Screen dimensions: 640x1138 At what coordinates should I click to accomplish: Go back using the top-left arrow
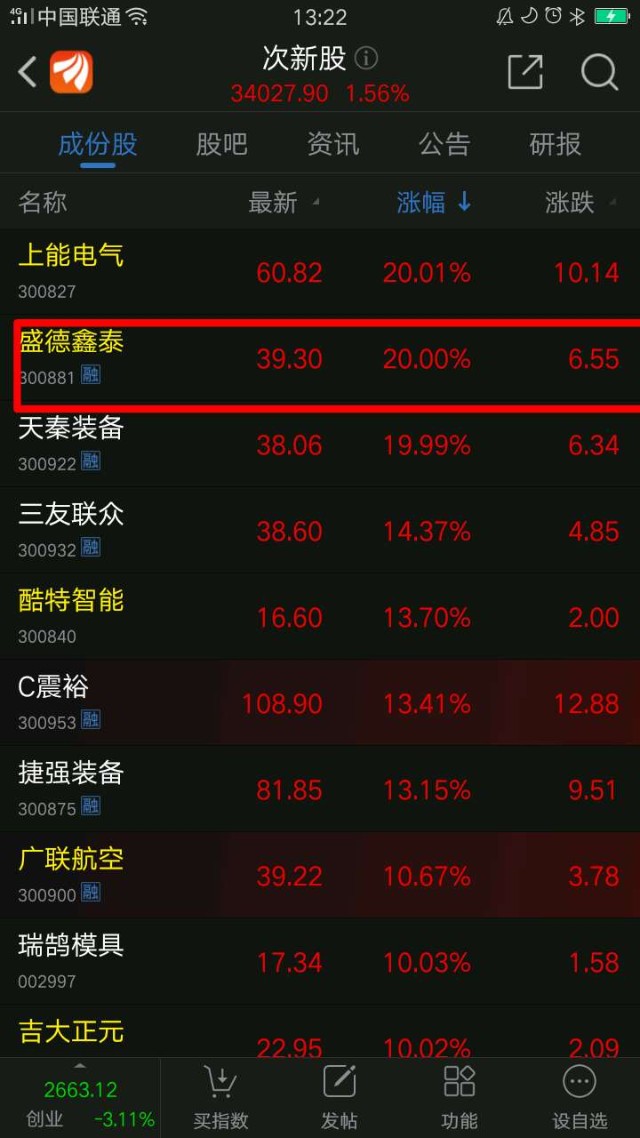[28, 72]
